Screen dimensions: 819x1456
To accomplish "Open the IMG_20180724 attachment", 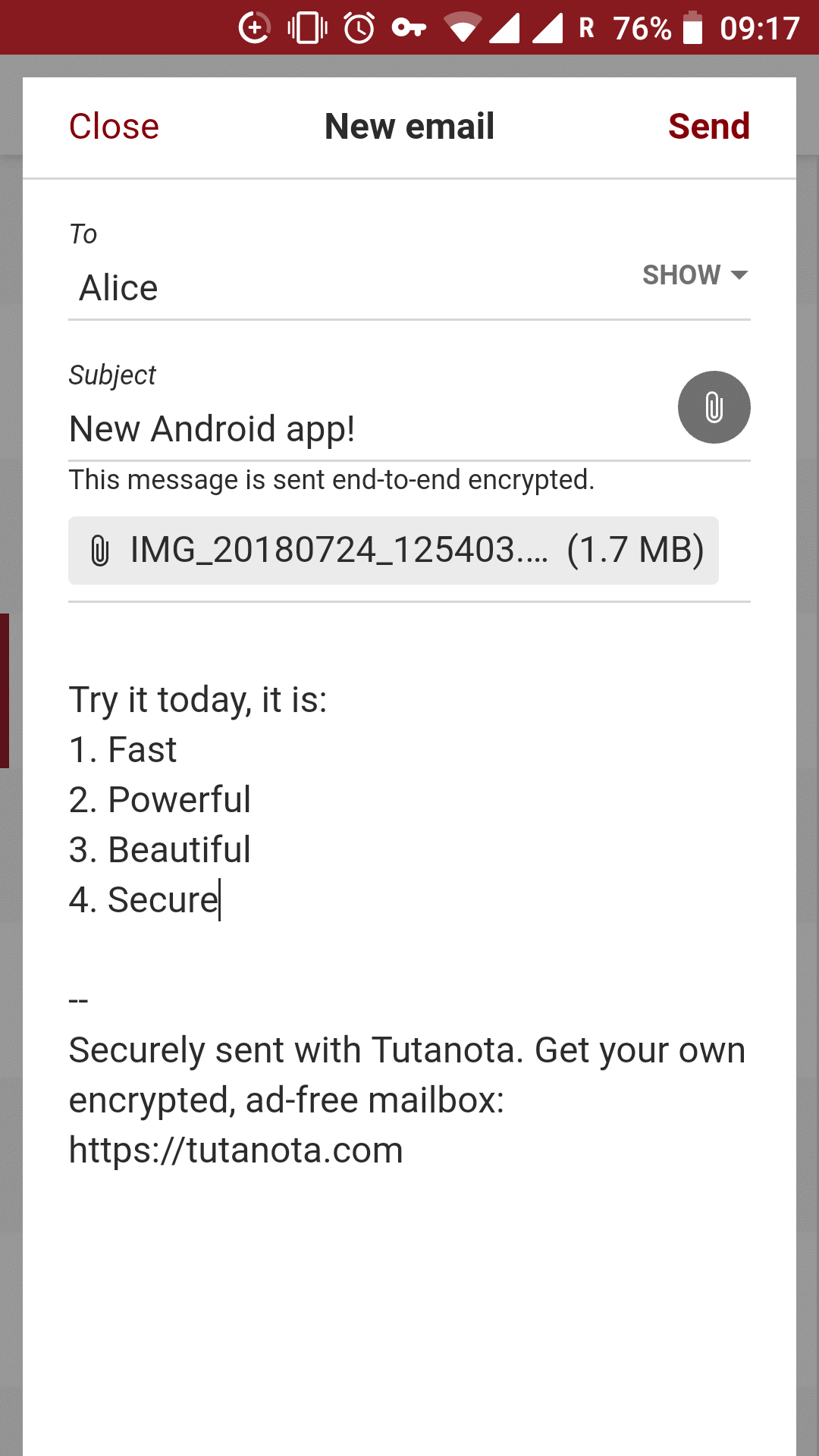I will (394, 551).
